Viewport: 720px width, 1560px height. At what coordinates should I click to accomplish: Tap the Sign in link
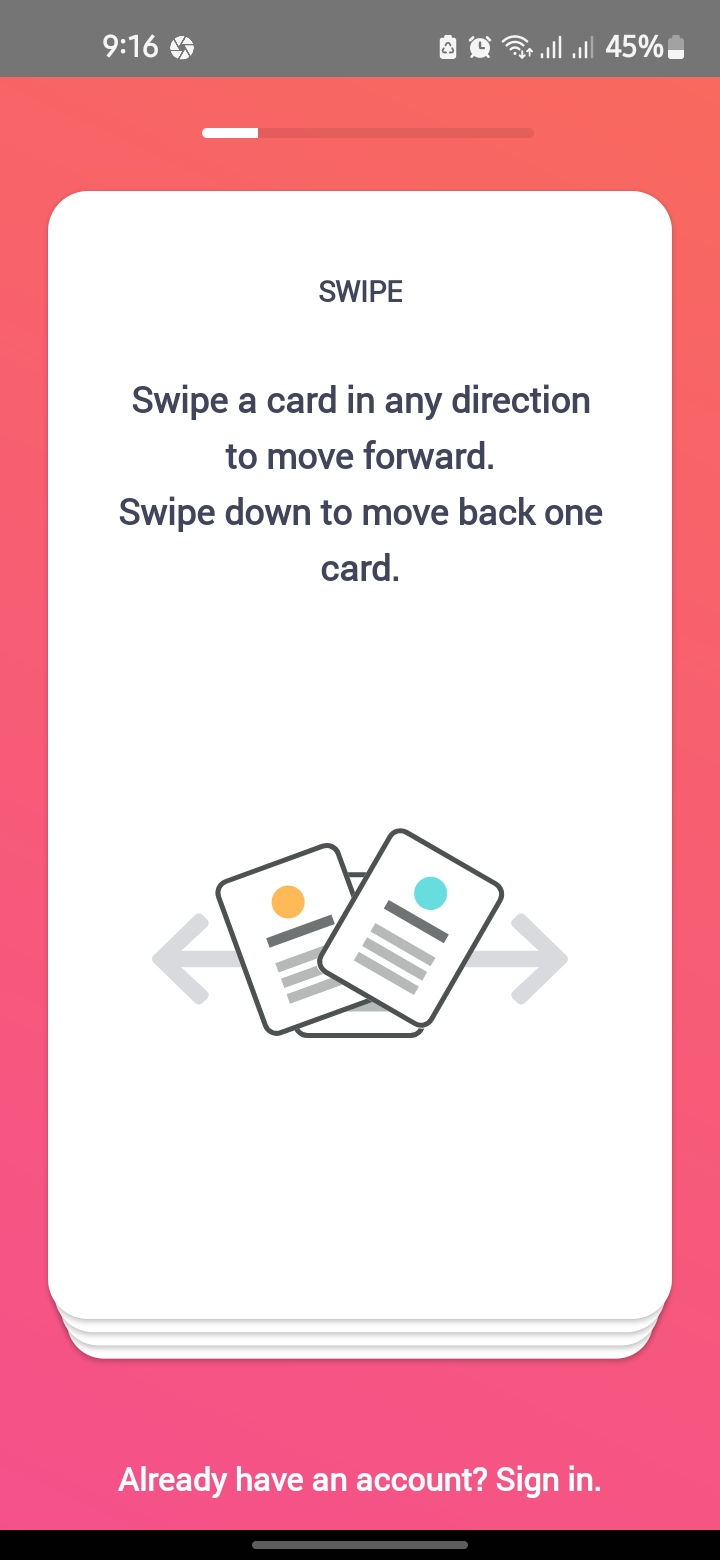coord(548,1479)
